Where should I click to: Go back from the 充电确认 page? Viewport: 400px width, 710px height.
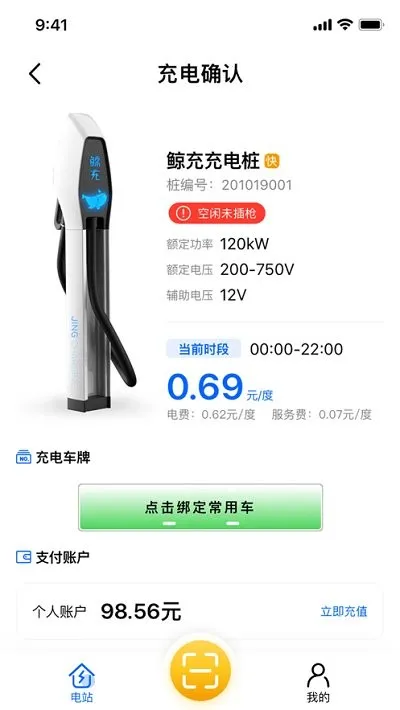pos(35,74)
